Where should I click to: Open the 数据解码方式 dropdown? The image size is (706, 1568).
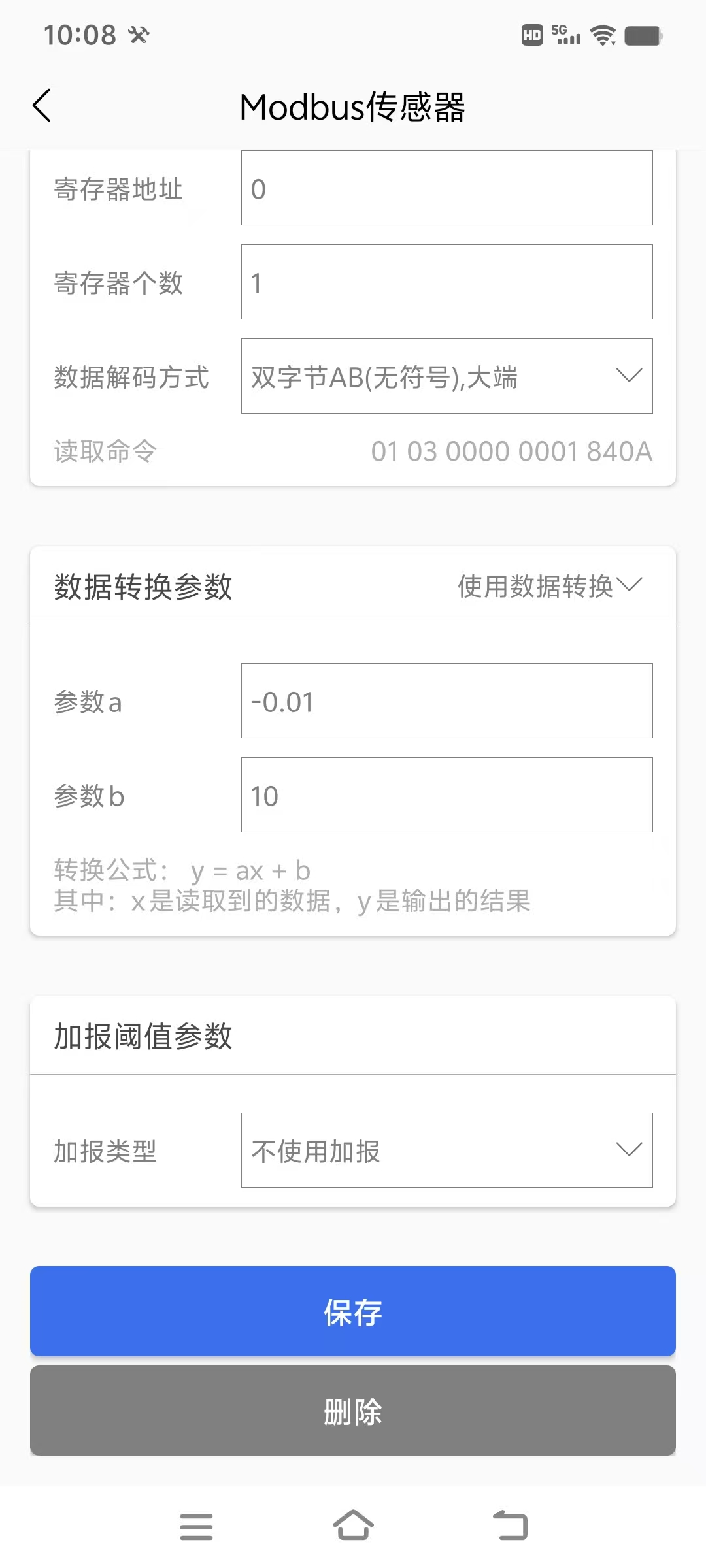coord(447,376)
